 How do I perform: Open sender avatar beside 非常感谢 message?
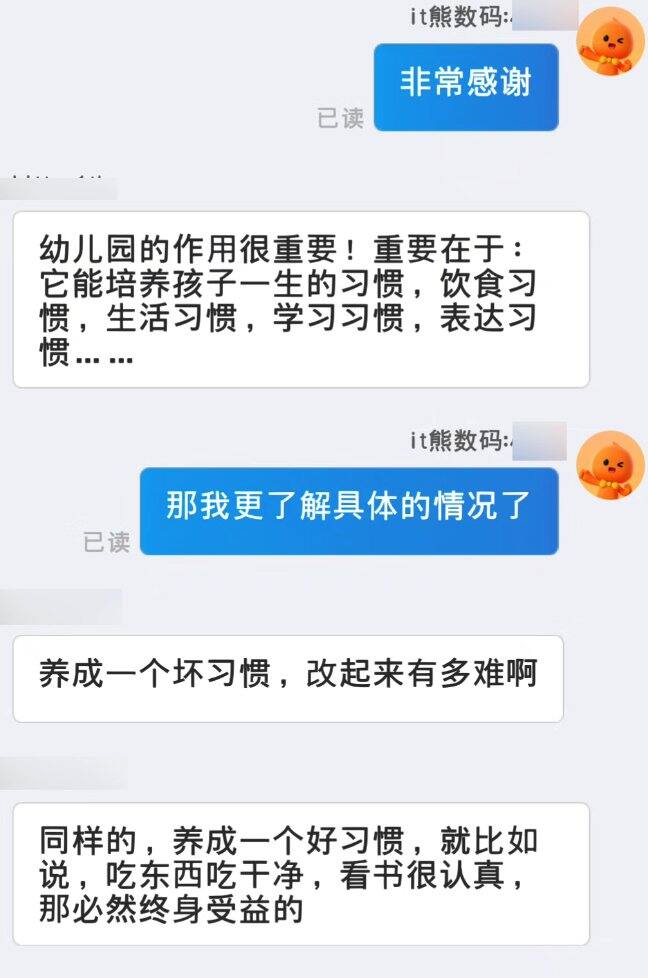(611, 41)
